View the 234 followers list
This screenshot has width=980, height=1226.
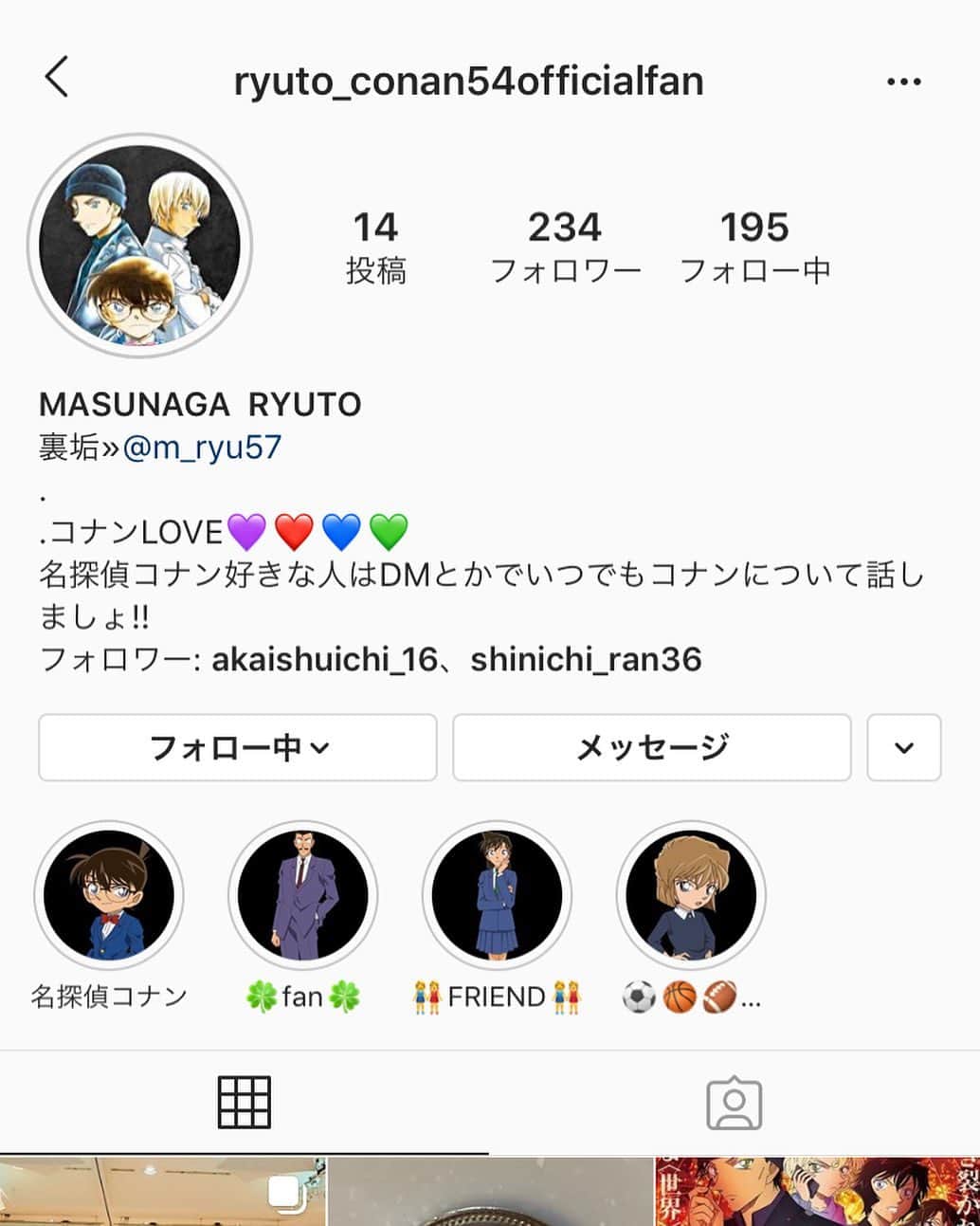click(x=565, y=246)
